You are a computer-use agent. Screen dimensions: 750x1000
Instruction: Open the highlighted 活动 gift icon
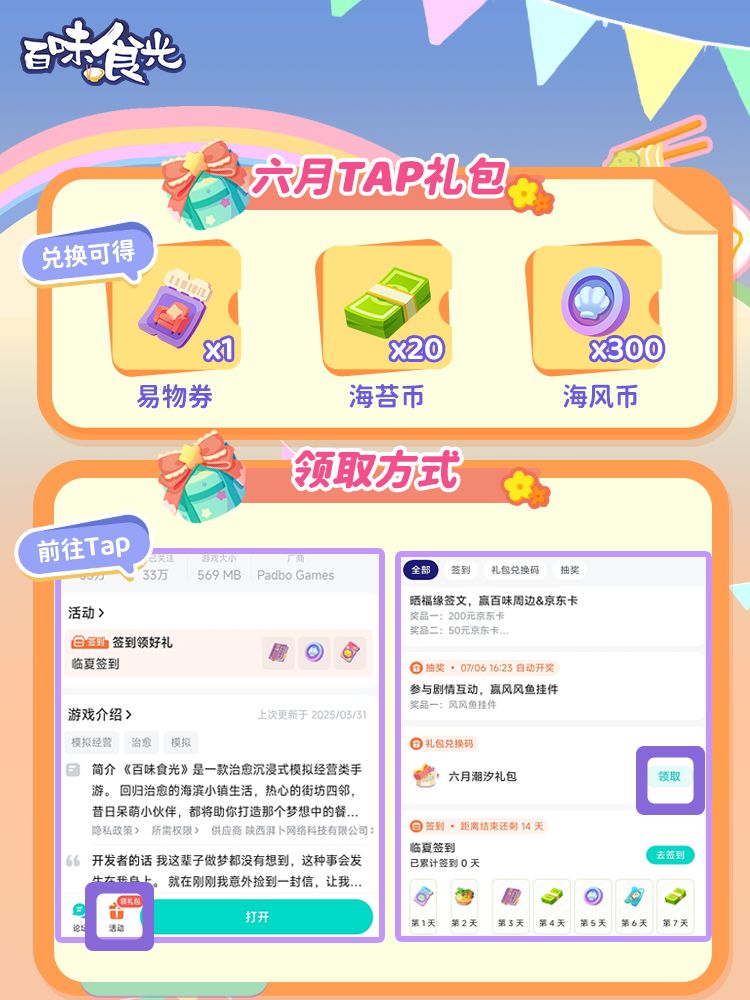pos(118,913)
